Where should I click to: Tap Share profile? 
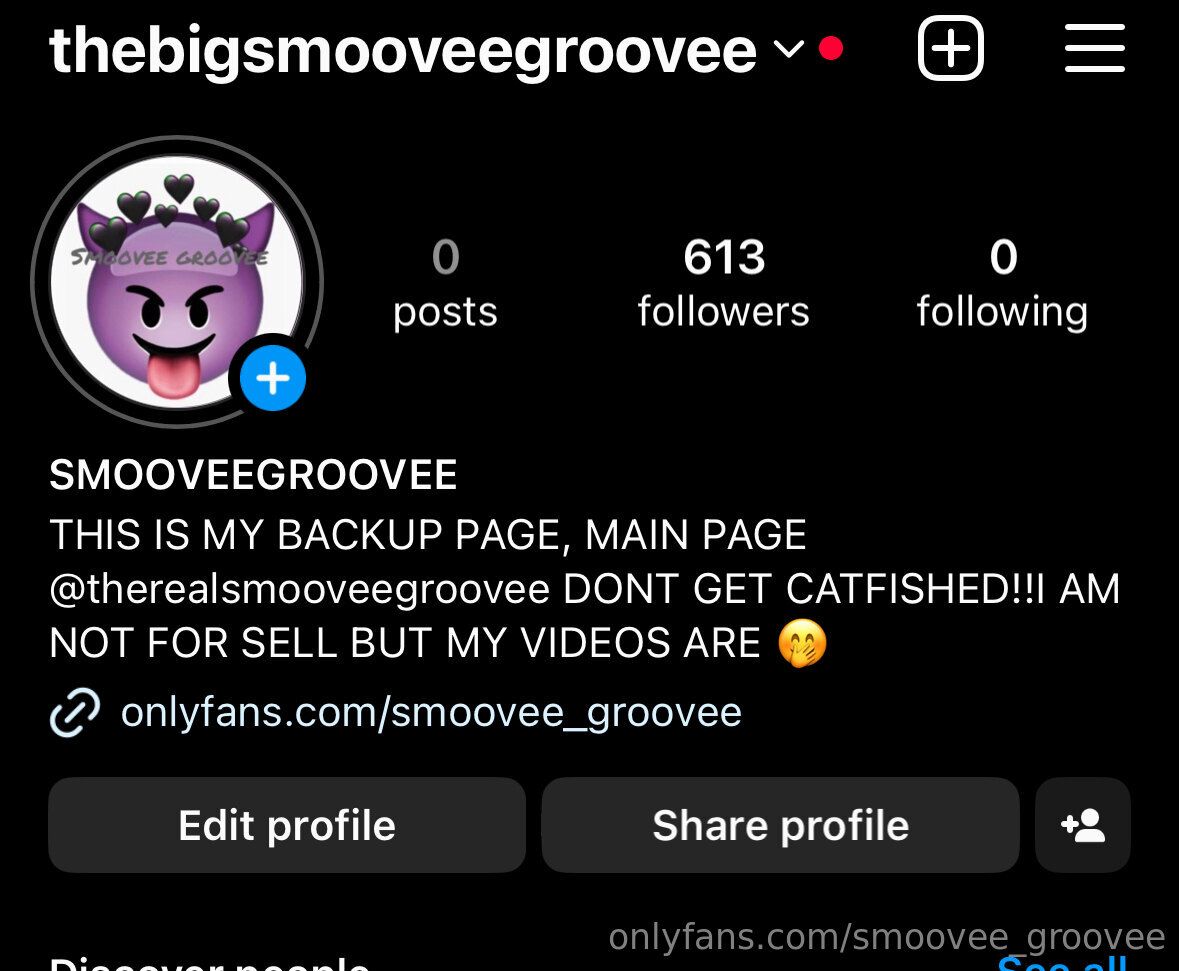[x=780, y=826]
